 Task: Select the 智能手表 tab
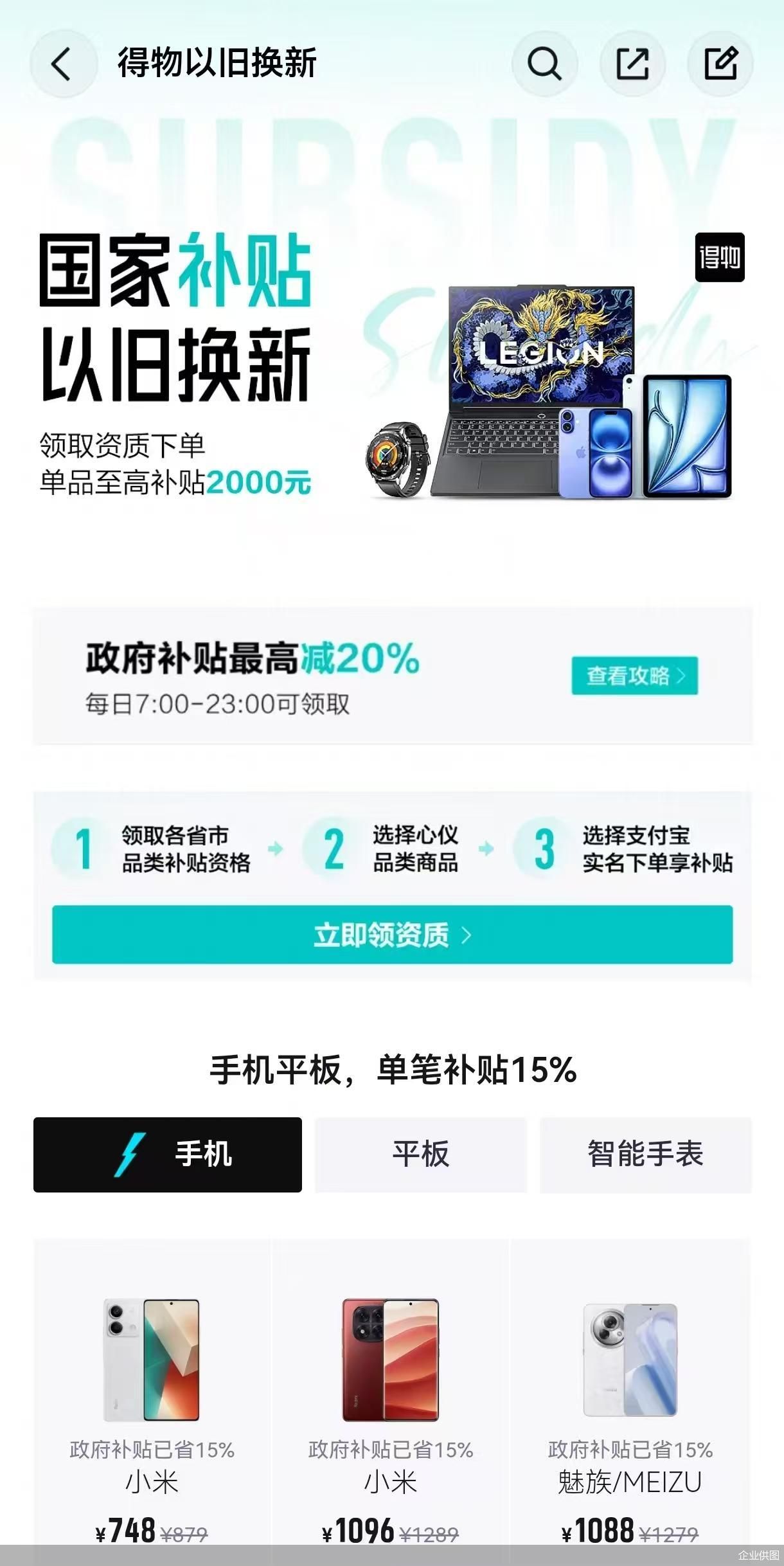coord(646,1154)
